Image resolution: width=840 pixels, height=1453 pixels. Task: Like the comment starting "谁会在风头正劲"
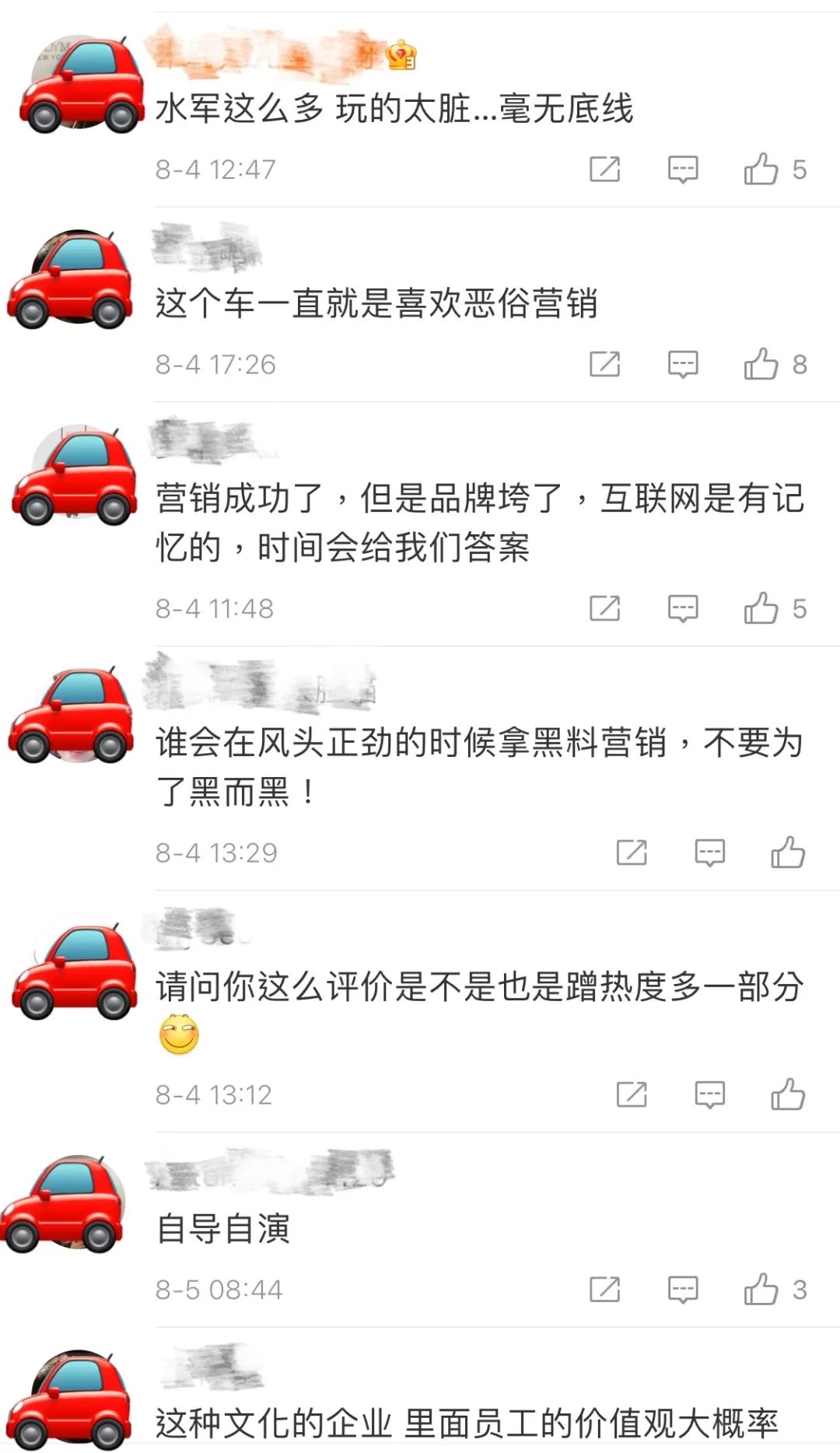(787, 853)
